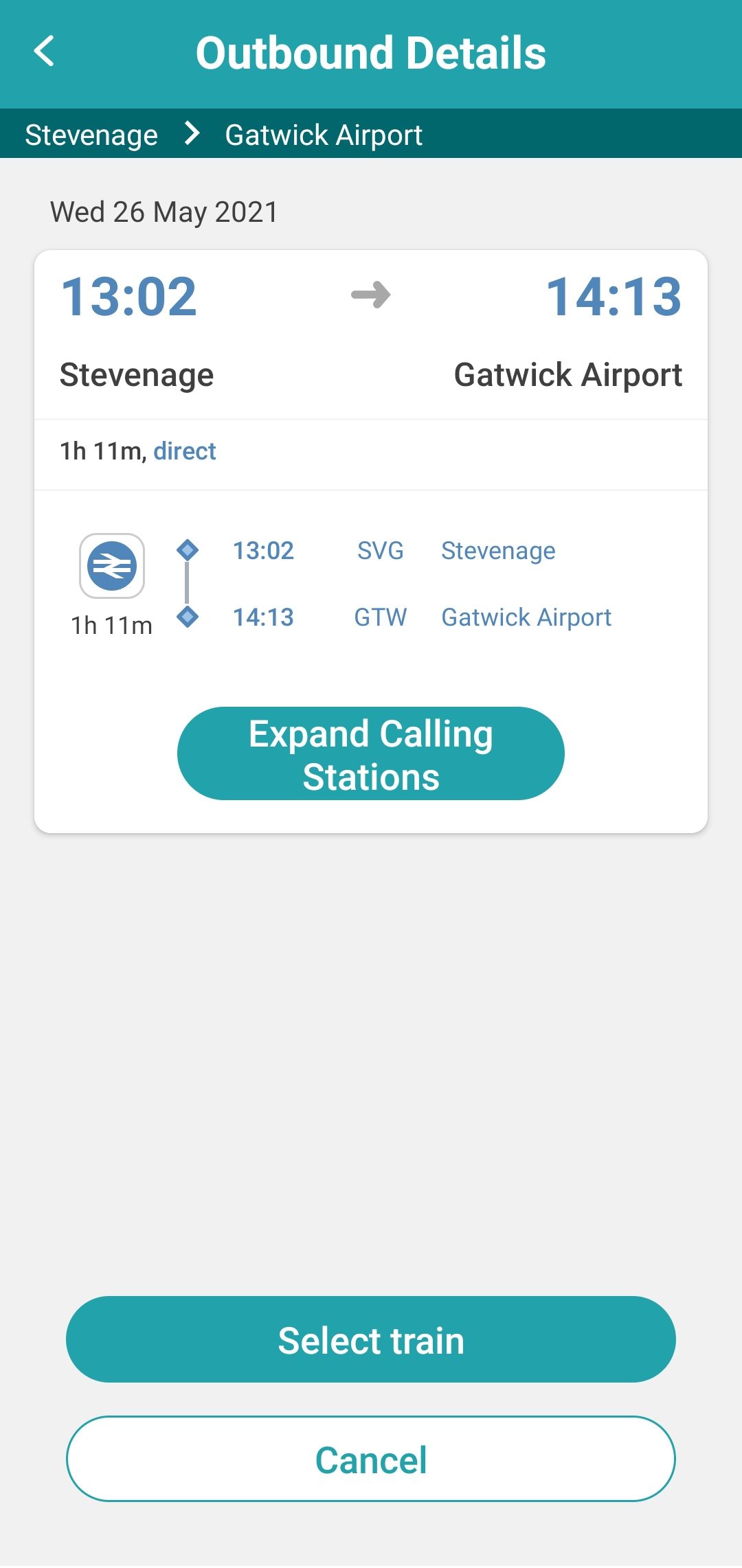Cancel the outbound selection
This screenshot has width=742, height=1568.
371,1459
